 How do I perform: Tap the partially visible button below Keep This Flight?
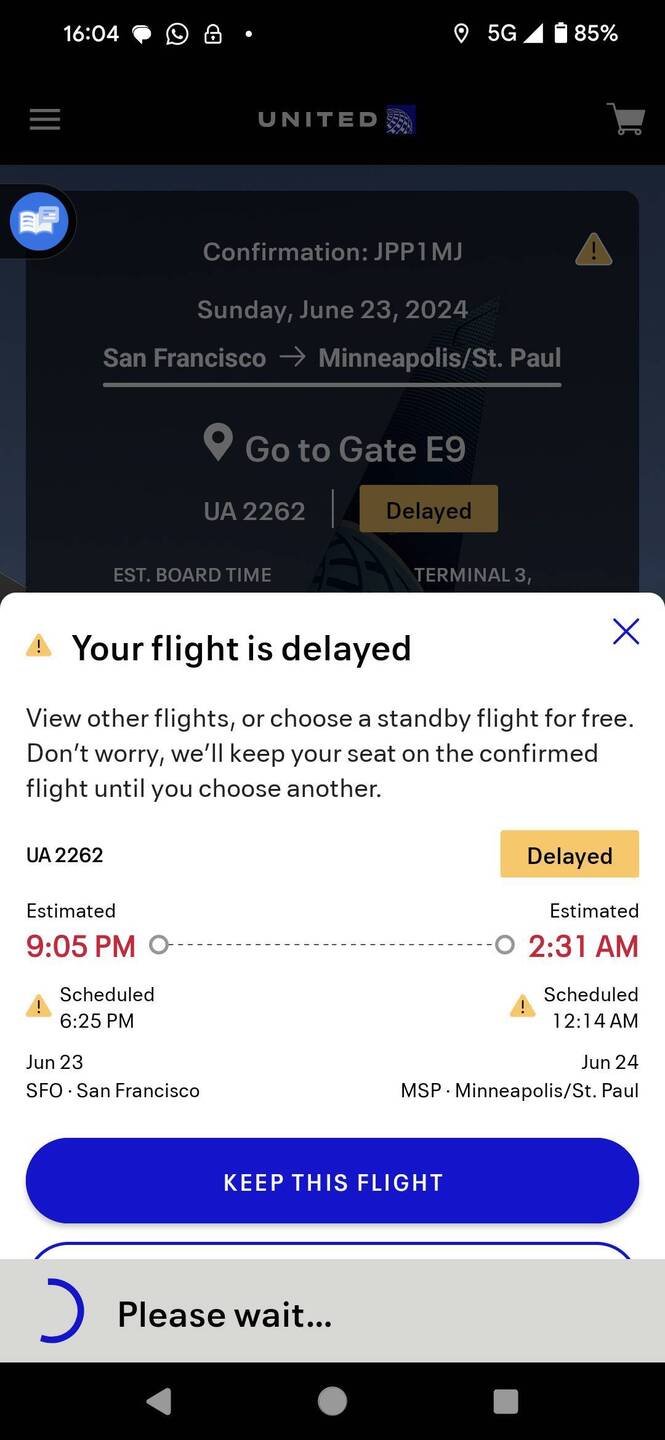[x=332, y=1250]
